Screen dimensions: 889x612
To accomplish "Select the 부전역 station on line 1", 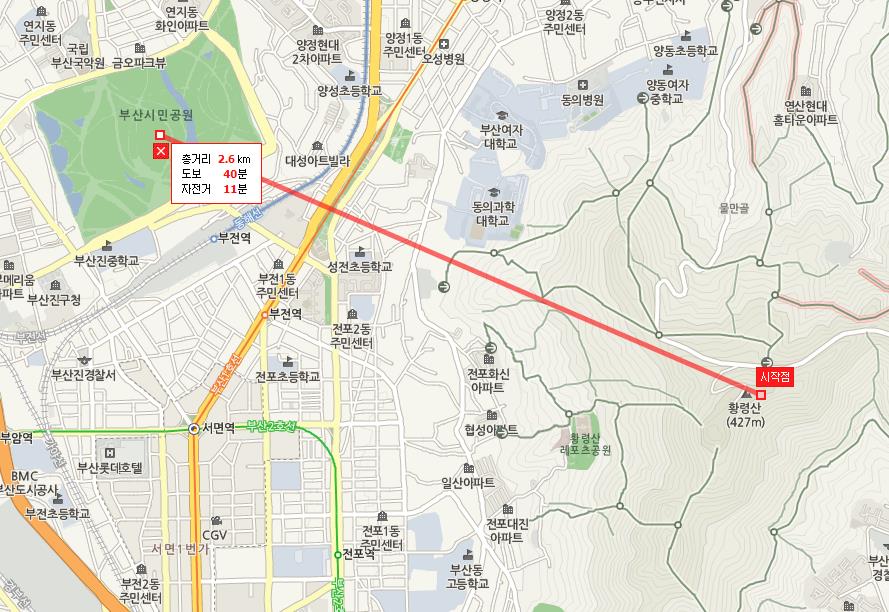I will [x=266, y=314].
